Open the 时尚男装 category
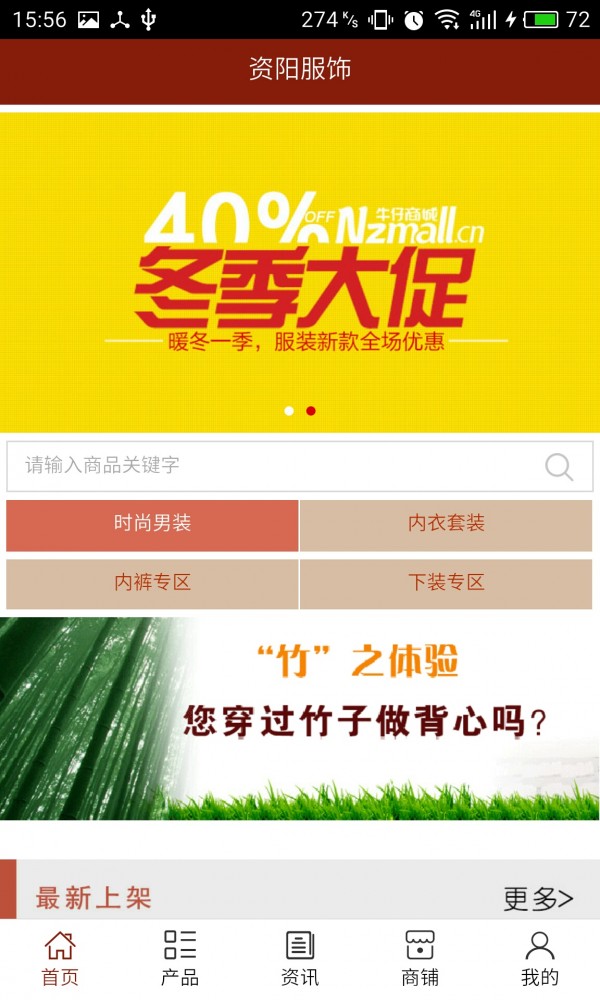600x1000 pixels. 152,524
